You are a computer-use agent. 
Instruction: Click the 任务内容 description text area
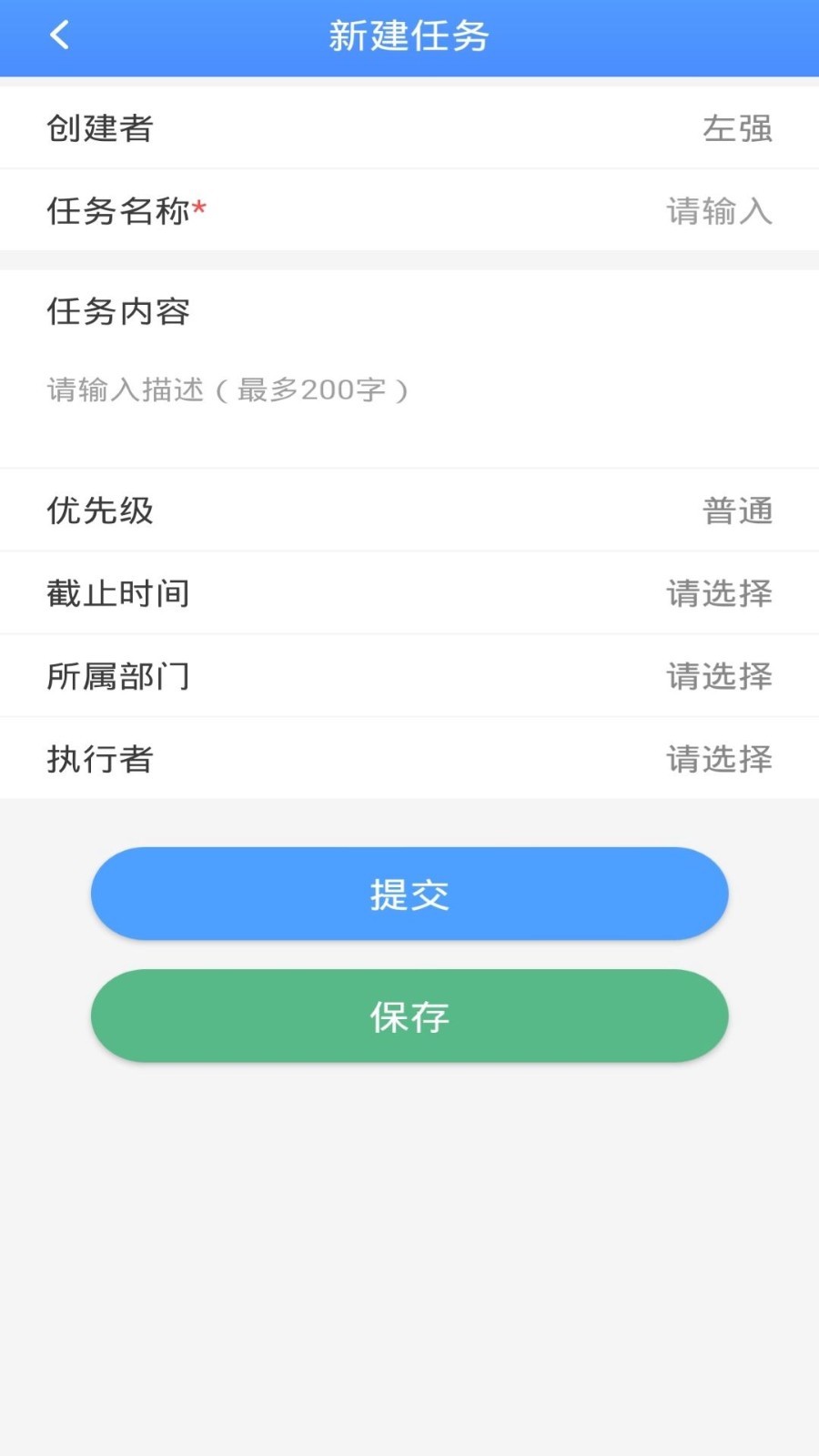coord(409,391)
